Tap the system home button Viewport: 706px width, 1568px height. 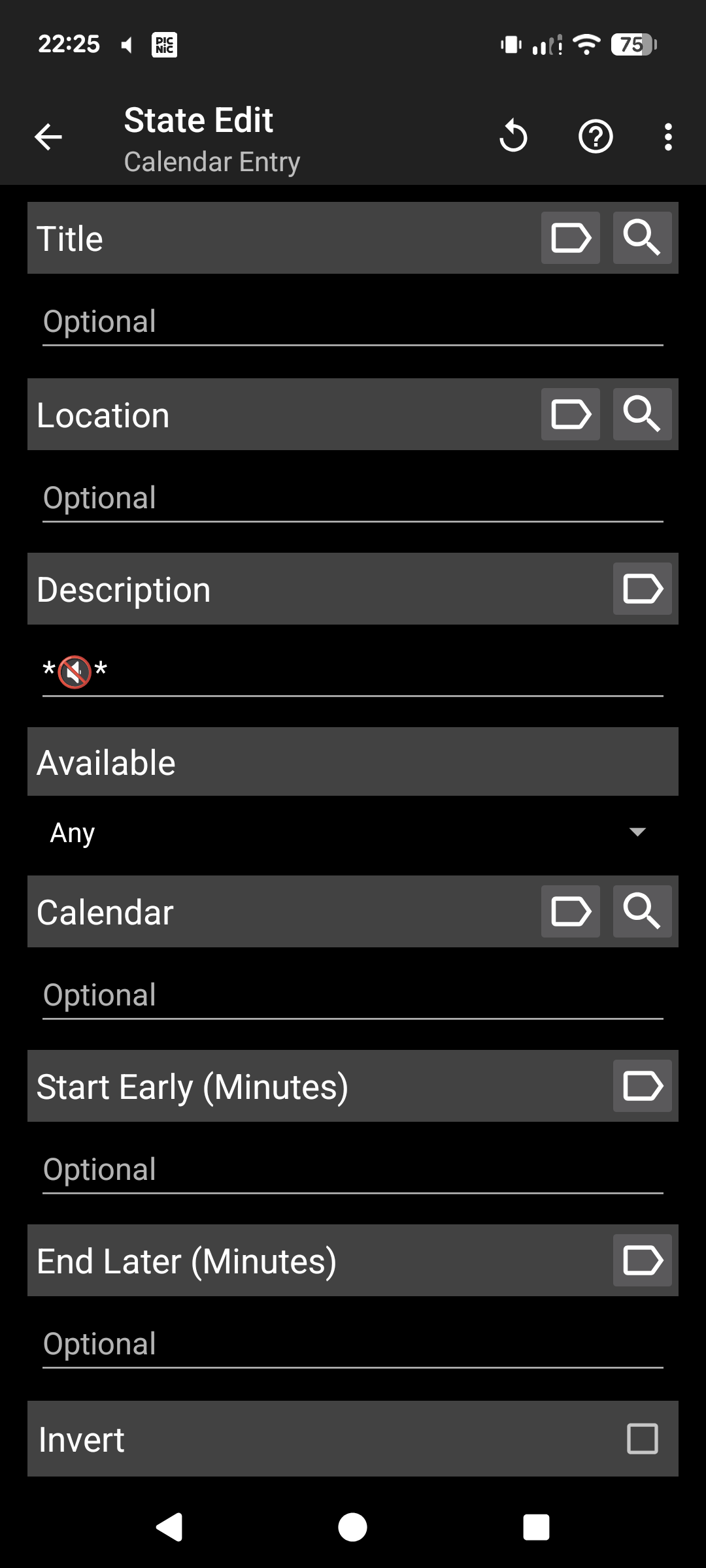pyautogui.click(x=352, y=1527)
